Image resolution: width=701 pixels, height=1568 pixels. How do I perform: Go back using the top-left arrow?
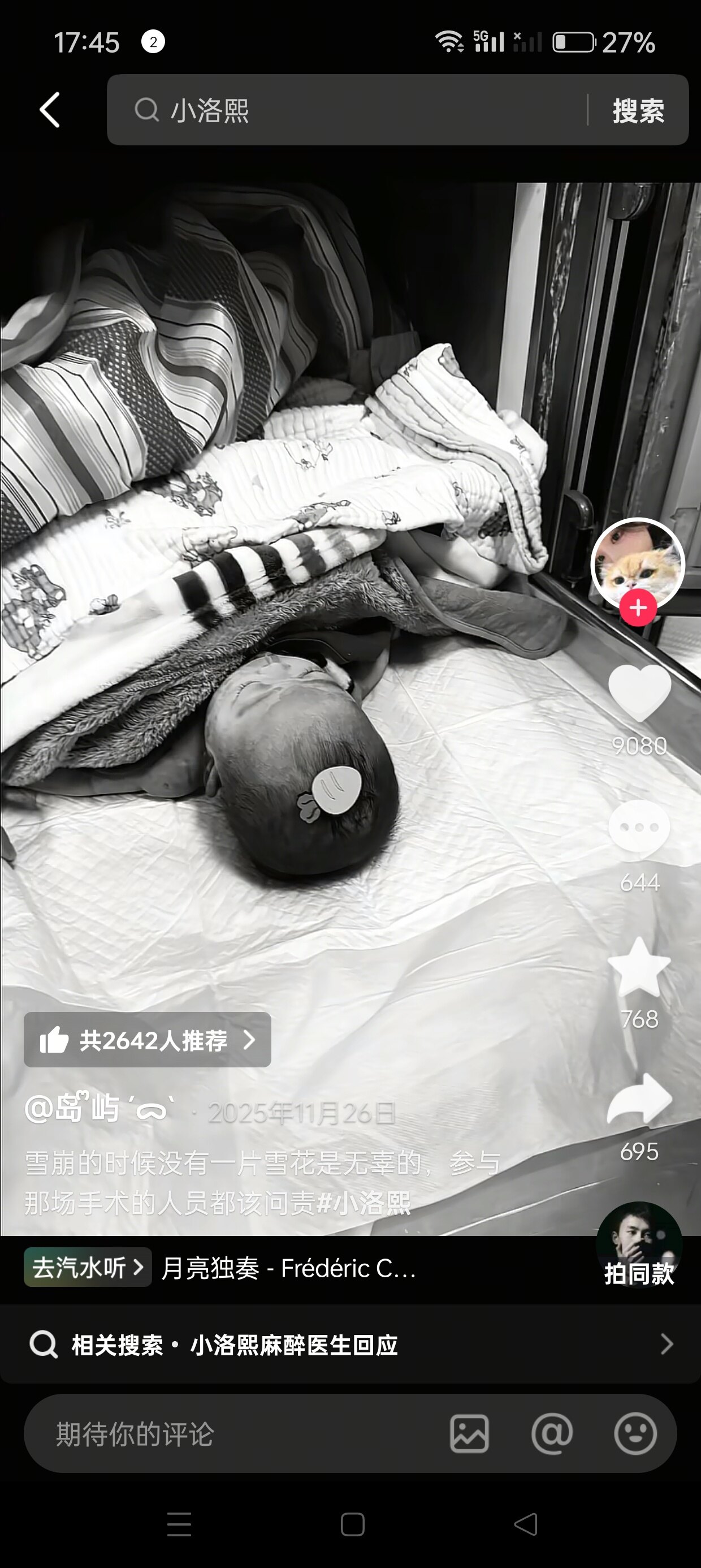(50, 110)
